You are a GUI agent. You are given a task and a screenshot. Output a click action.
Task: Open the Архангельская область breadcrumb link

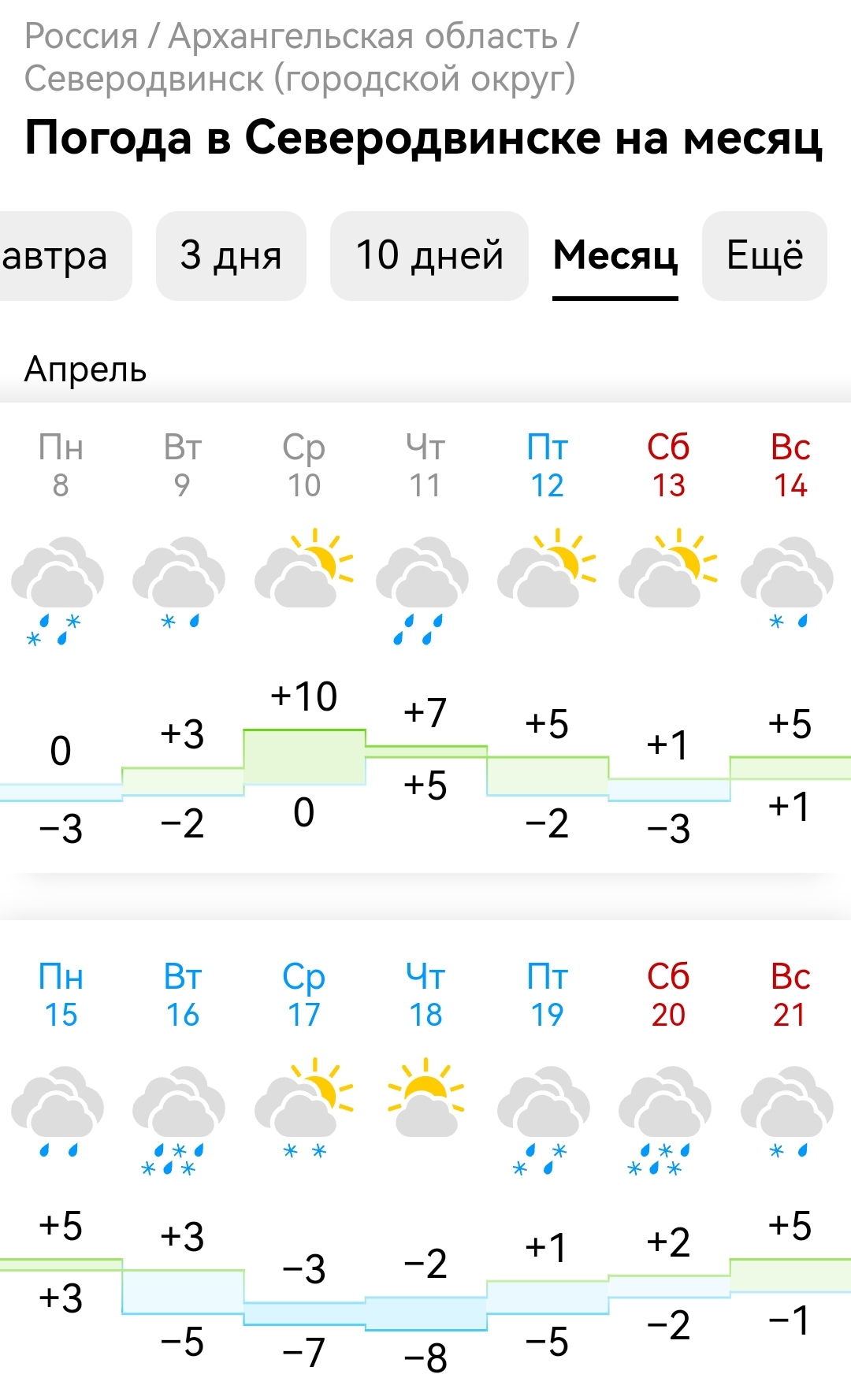(363, 36)
